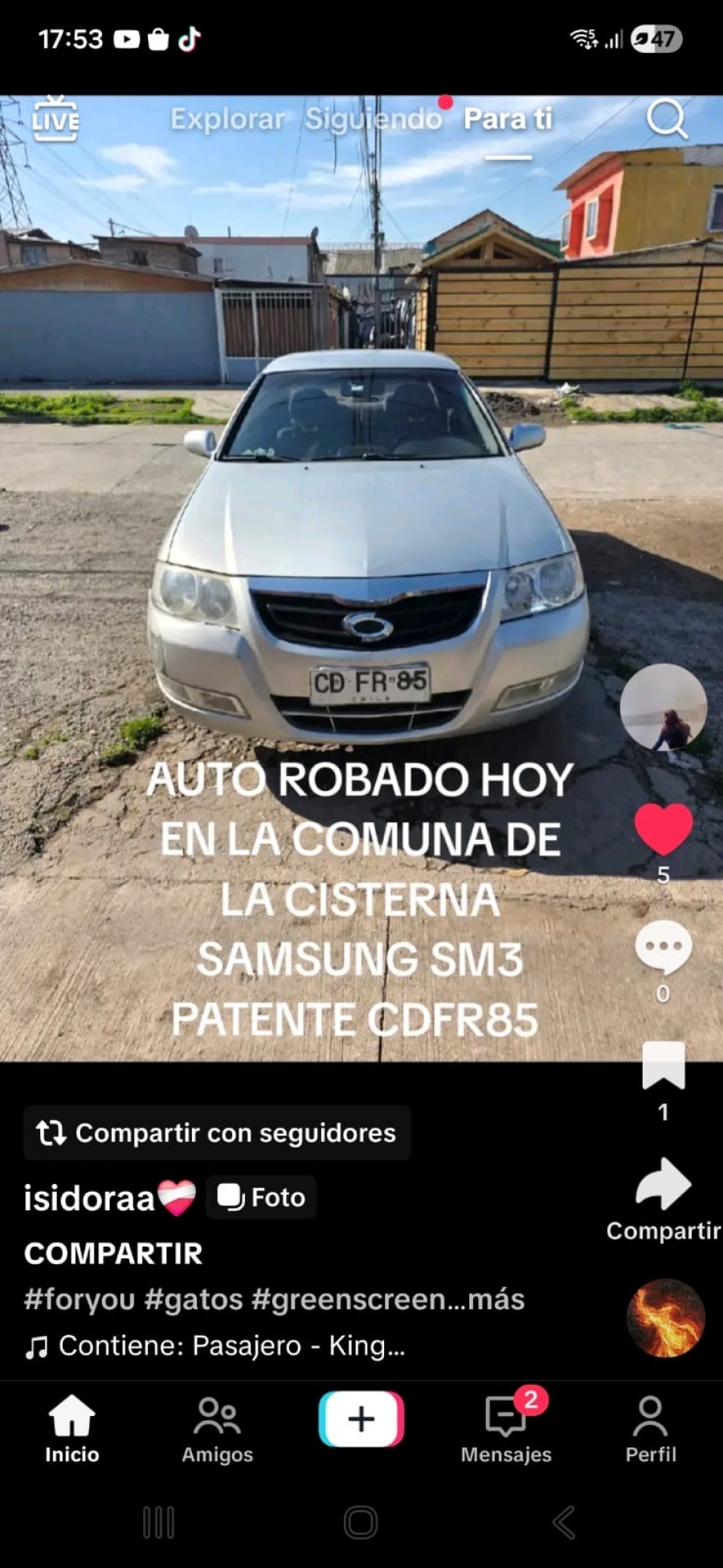Bookmark this post
723x1568 pixels.
[x=664, y=1066]
